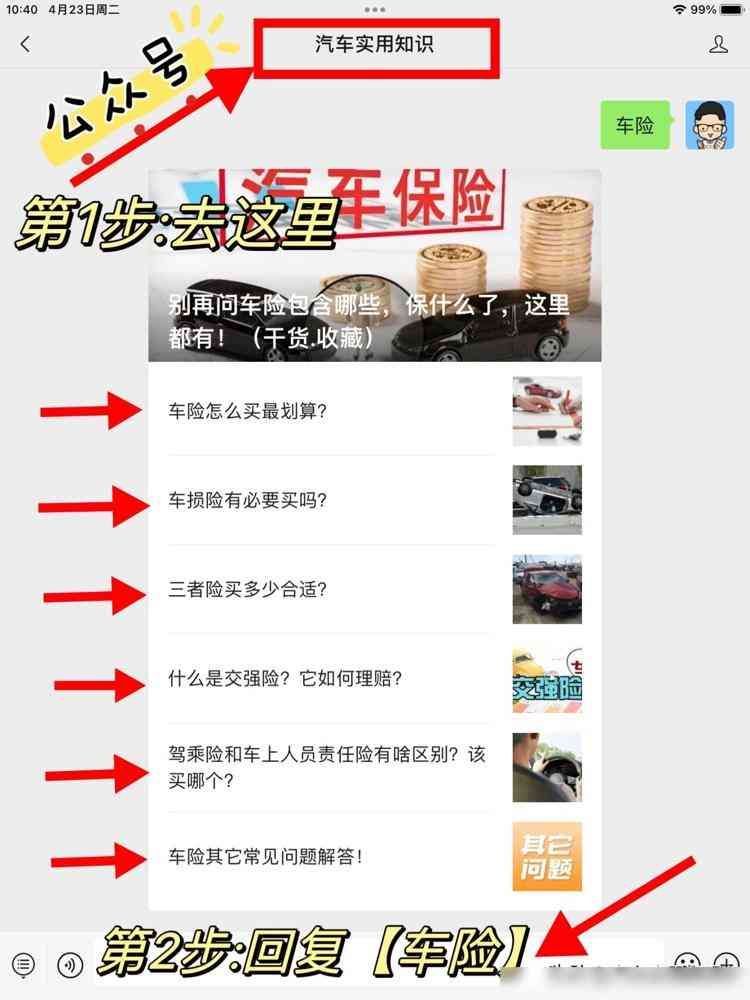This screenshot has width=750, height=1000.
Task: Open the emoji picker
Action: [686, 964]
